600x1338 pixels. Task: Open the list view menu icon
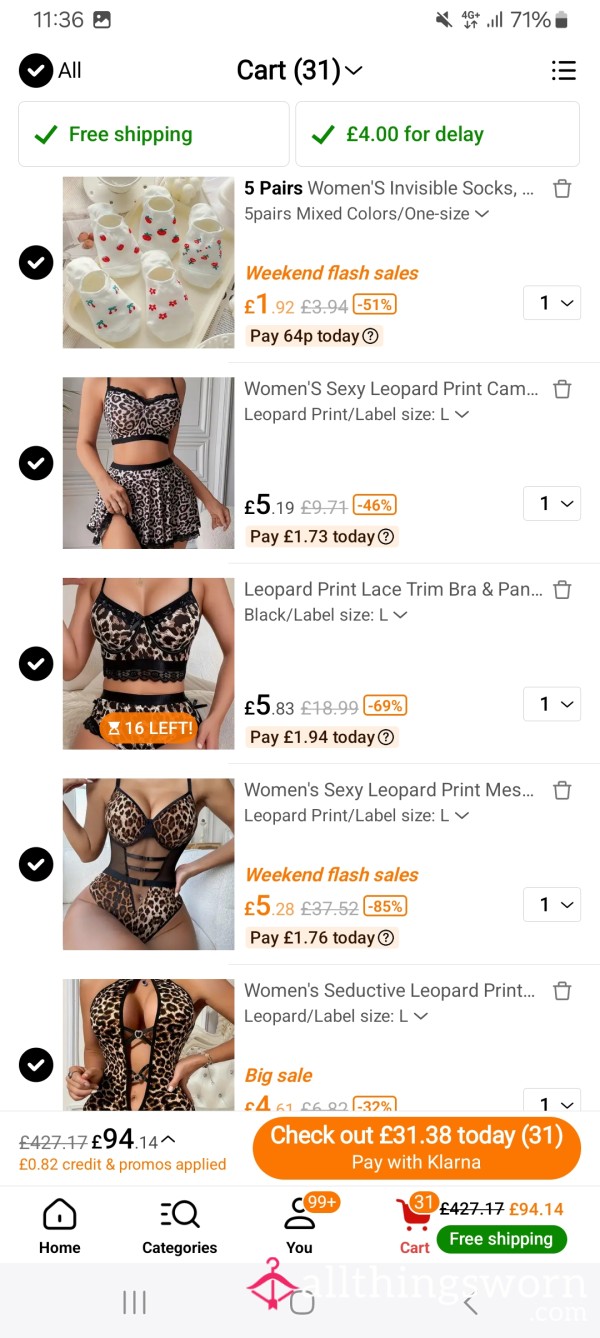pos(563,70)
